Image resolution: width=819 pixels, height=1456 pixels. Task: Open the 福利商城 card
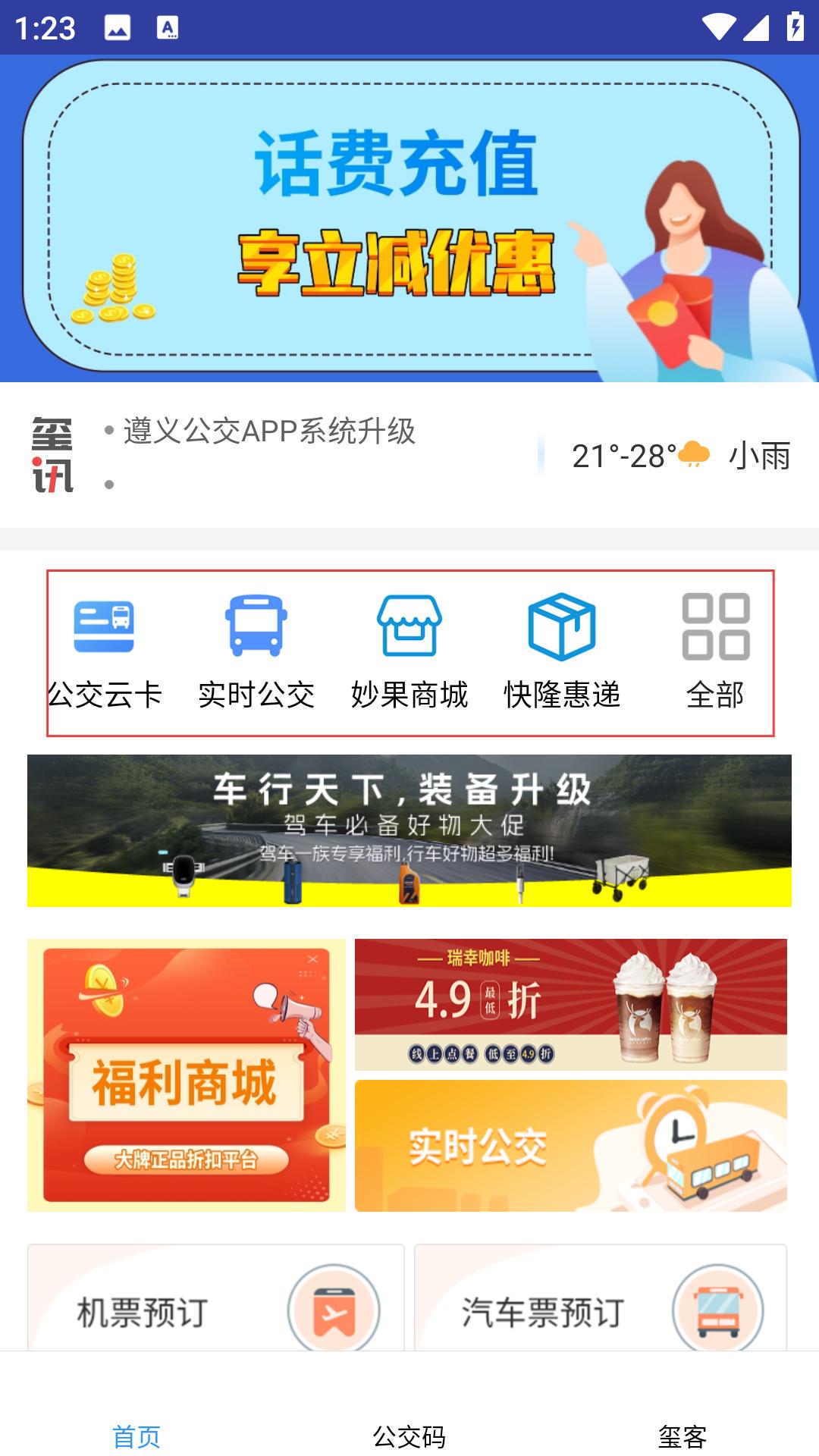pos(187,1075)
